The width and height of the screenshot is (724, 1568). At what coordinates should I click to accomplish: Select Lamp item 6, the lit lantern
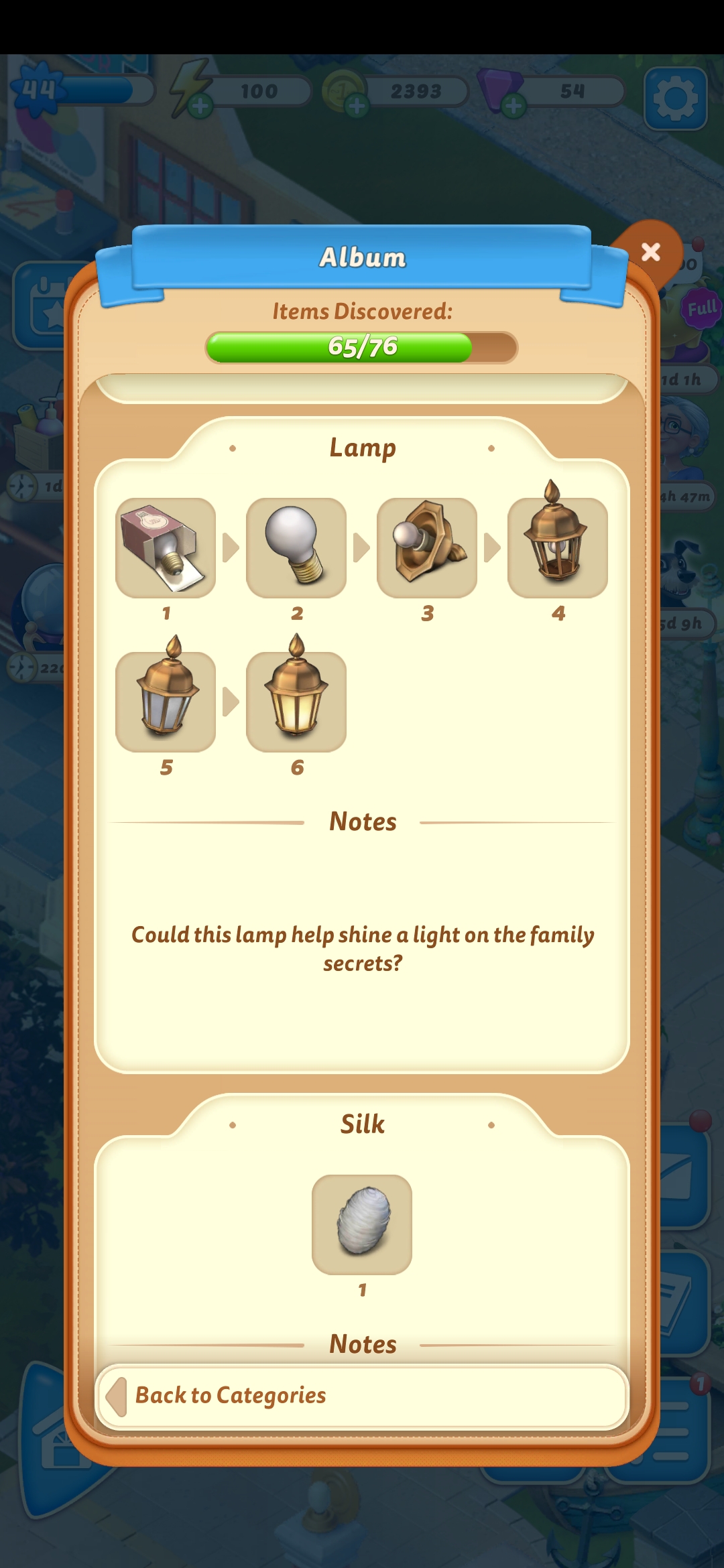pos(296,701)
